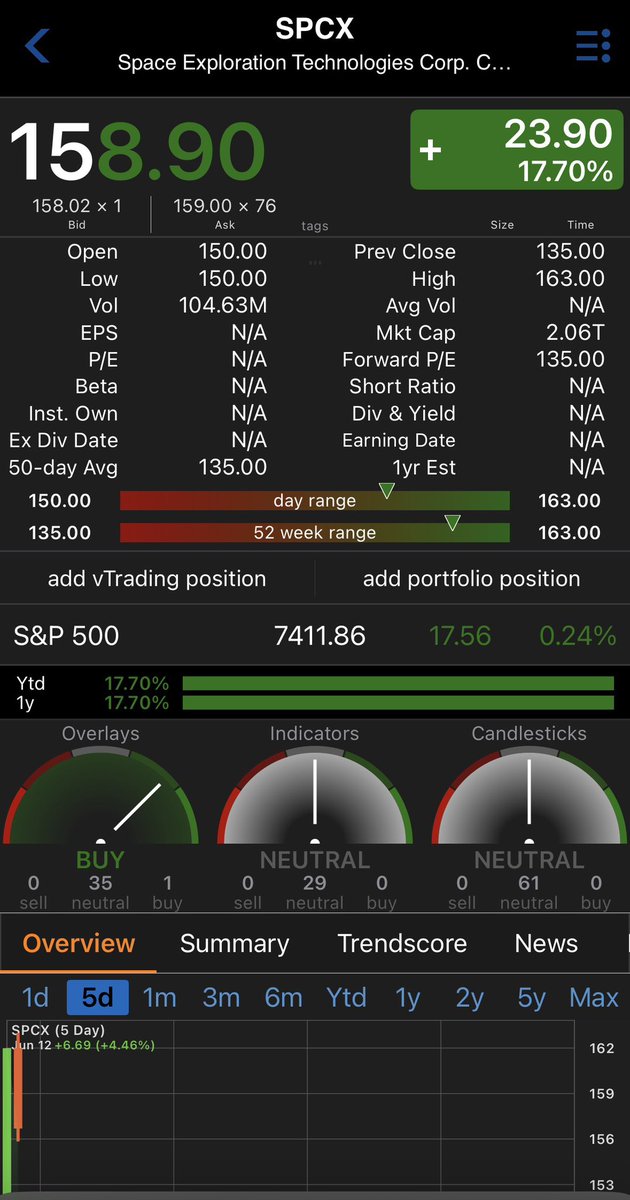Add a portfolio position
This screenshot has width=630, height=1200.
[471, 578]
